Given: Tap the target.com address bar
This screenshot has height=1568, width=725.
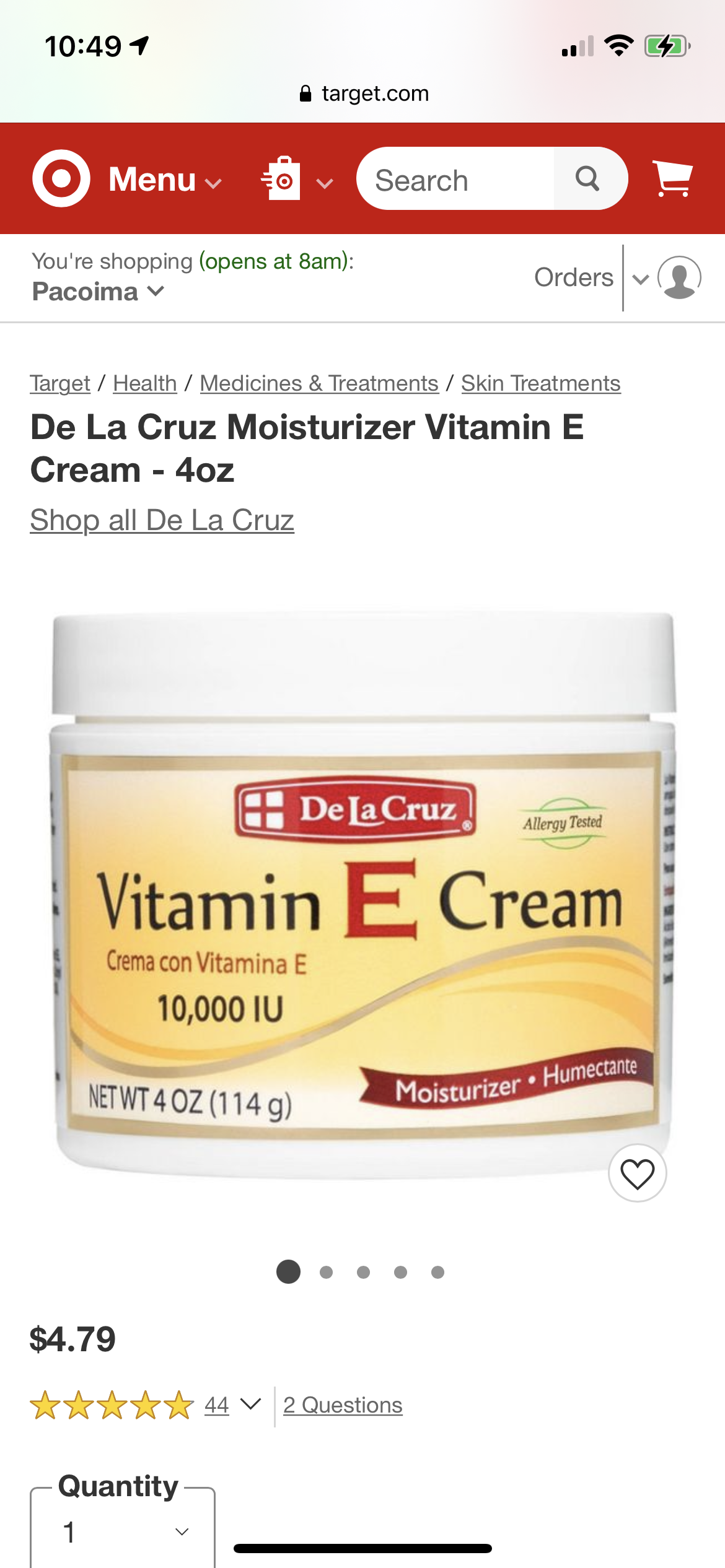Looking at the screenshot, I should pos(364,94).
